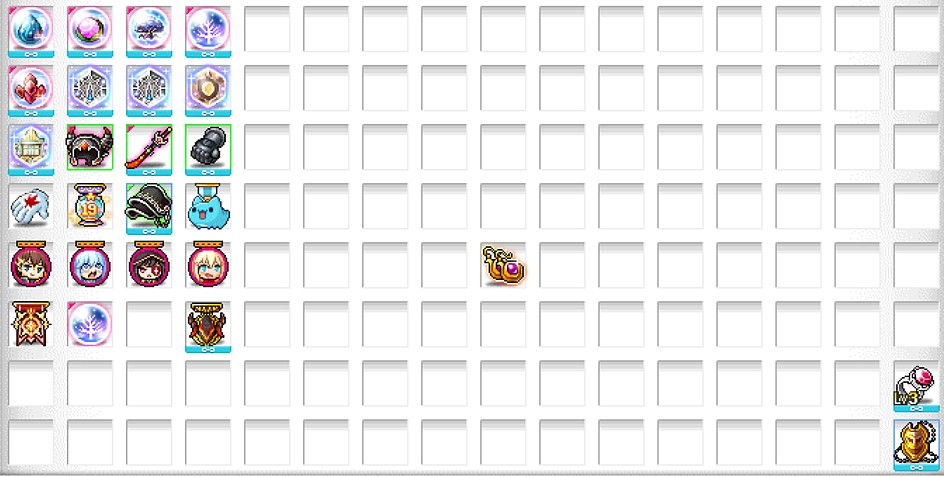Select the gold earring with purple gem
The image size is (944, 477).
click(x=503, y=266)
